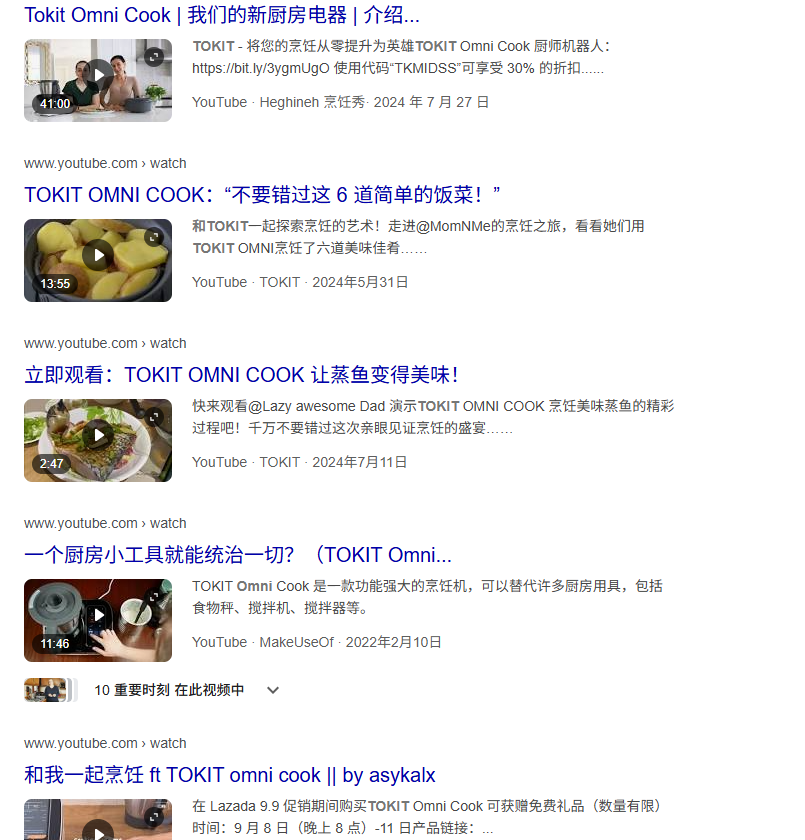Expand the preview icon on the 41:00 thumbnail
Viewport: 805px width, 840px height.
(154, 57)
